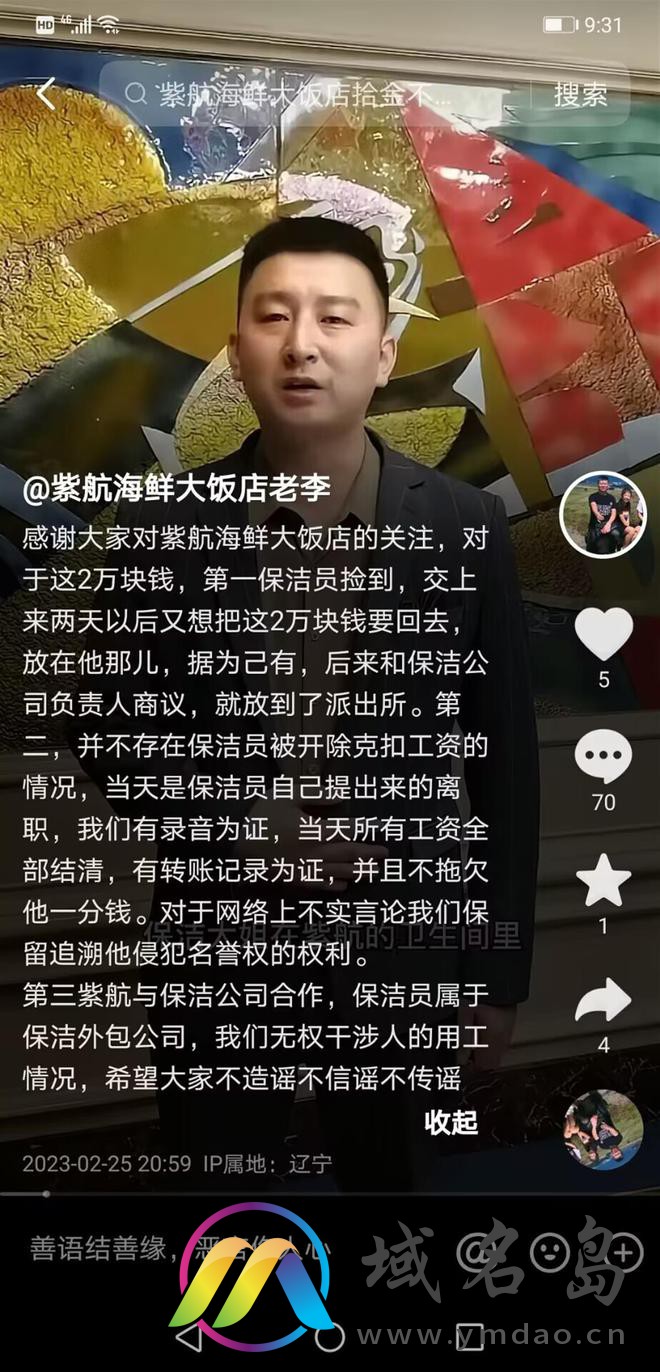Tap the 搜索 button
This screenshot has height=1372, width=660.
[x=580, y=94]
